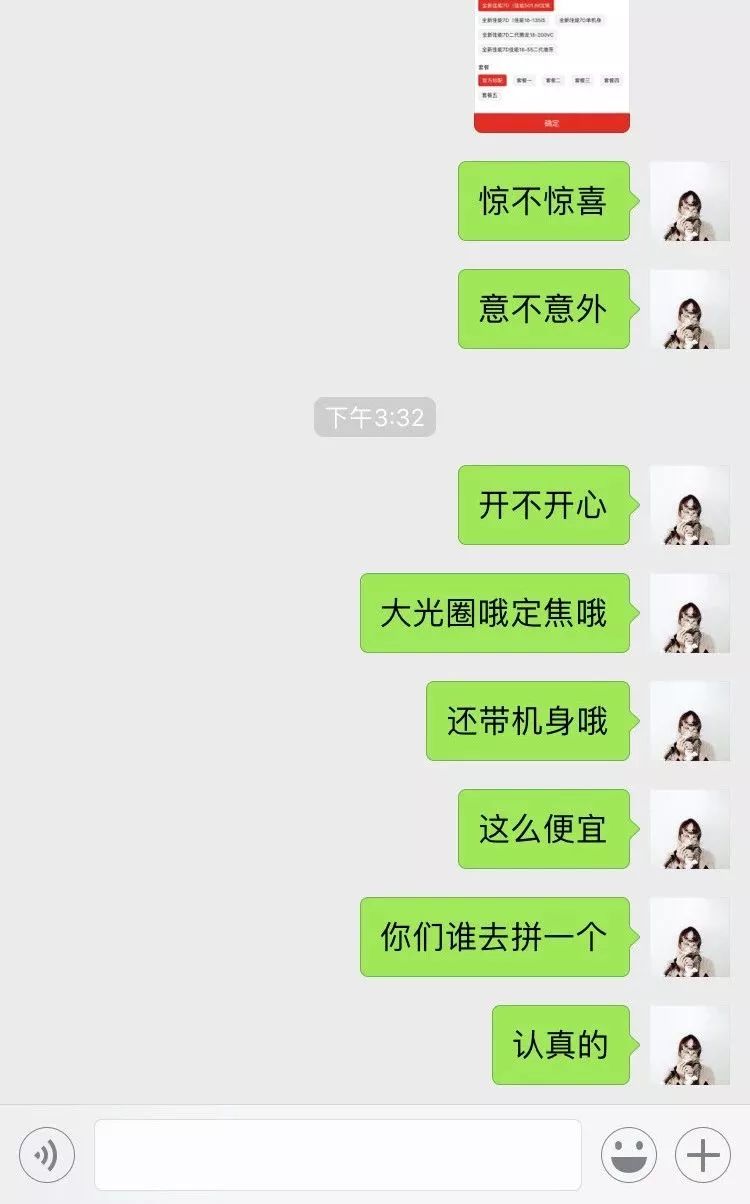Select the 佳能18-135IS lens variant
Screen dimensions: 750x1204
[514, 20]
